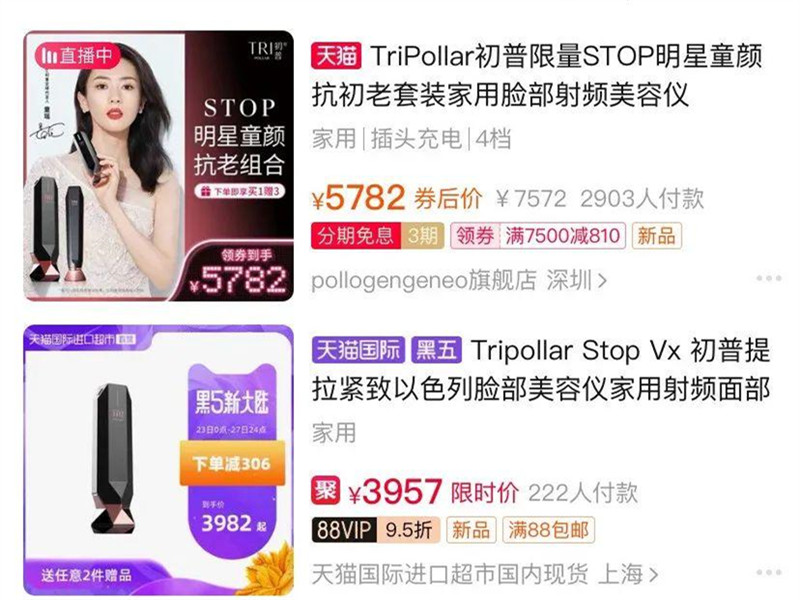This screenshot has height=600, width=800.
Task: Visit 天猫国际进口超市国内现货 store link
Action: (484, 573)
